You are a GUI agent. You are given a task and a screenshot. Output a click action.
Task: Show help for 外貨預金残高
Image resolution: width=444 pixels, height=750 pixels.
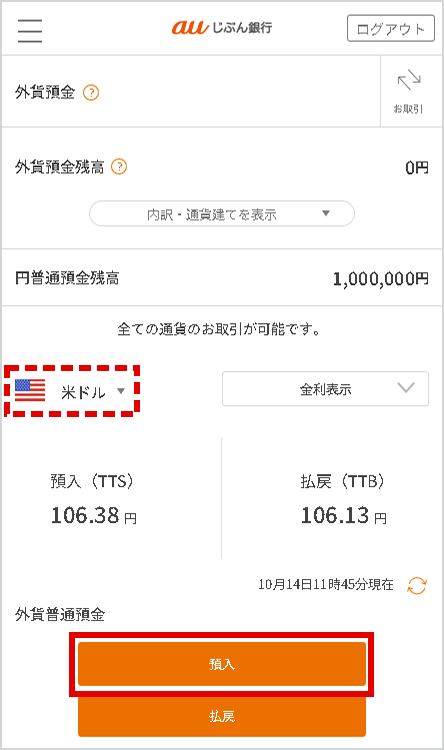(119, 167)
